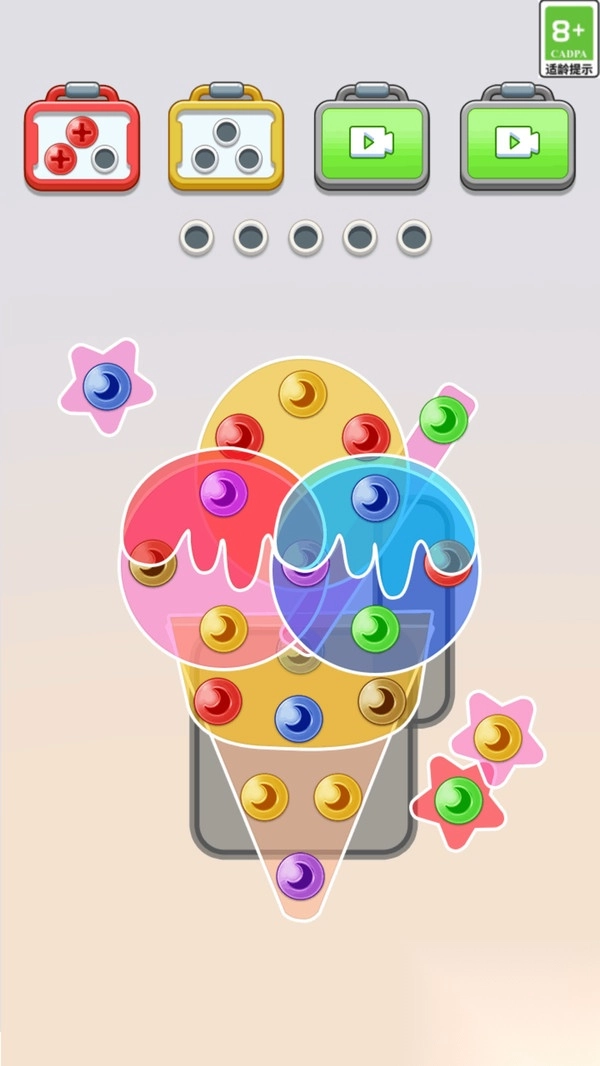600x1066 pixels.
Task: Remove the blue screw on the pink star
Action: (107, 386)
